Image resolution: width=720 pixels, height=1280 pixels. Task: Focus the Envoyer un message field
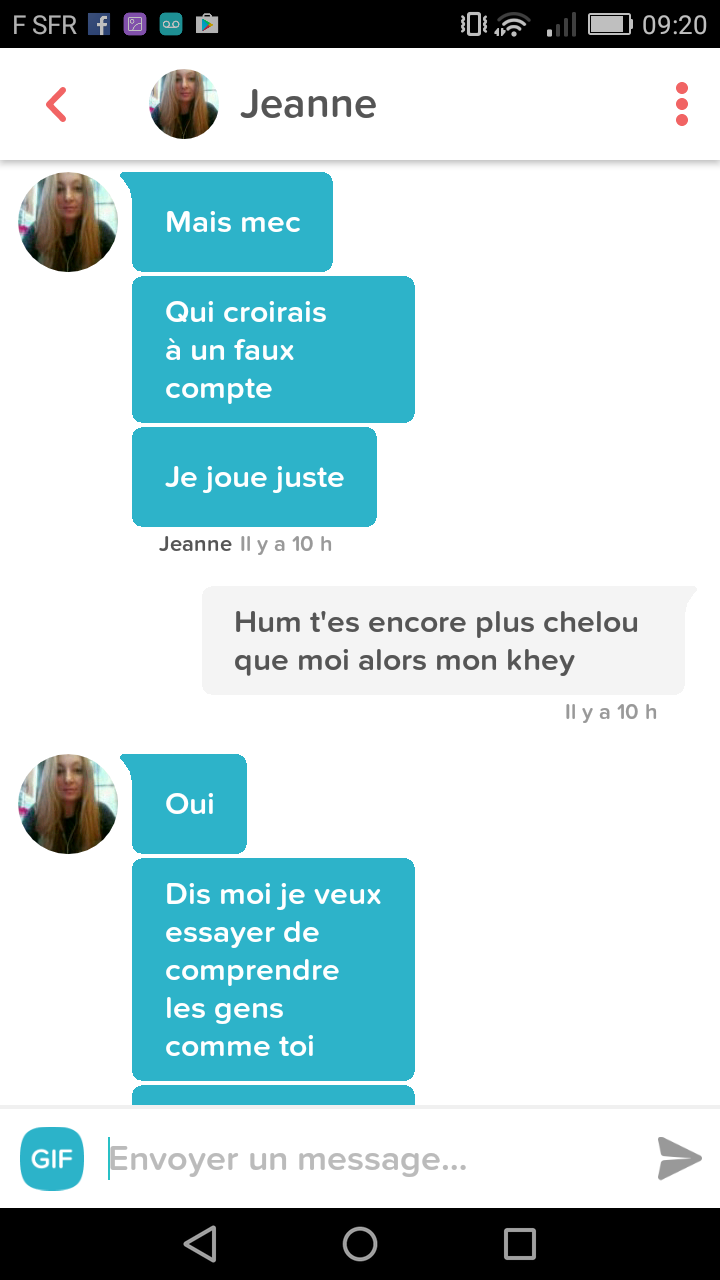pos(375,1159)
